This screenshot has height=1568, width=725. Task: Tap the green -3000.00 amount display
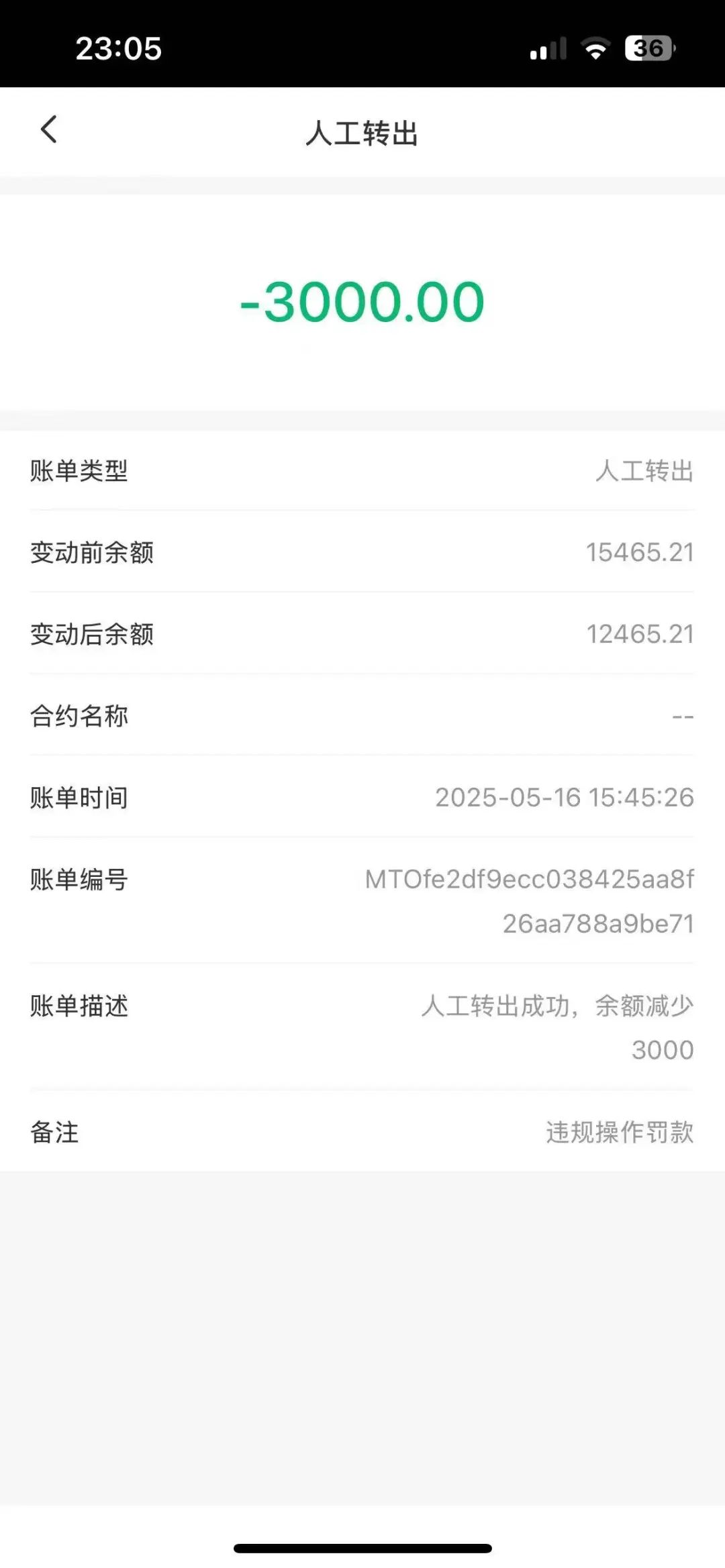coord(362,302)
